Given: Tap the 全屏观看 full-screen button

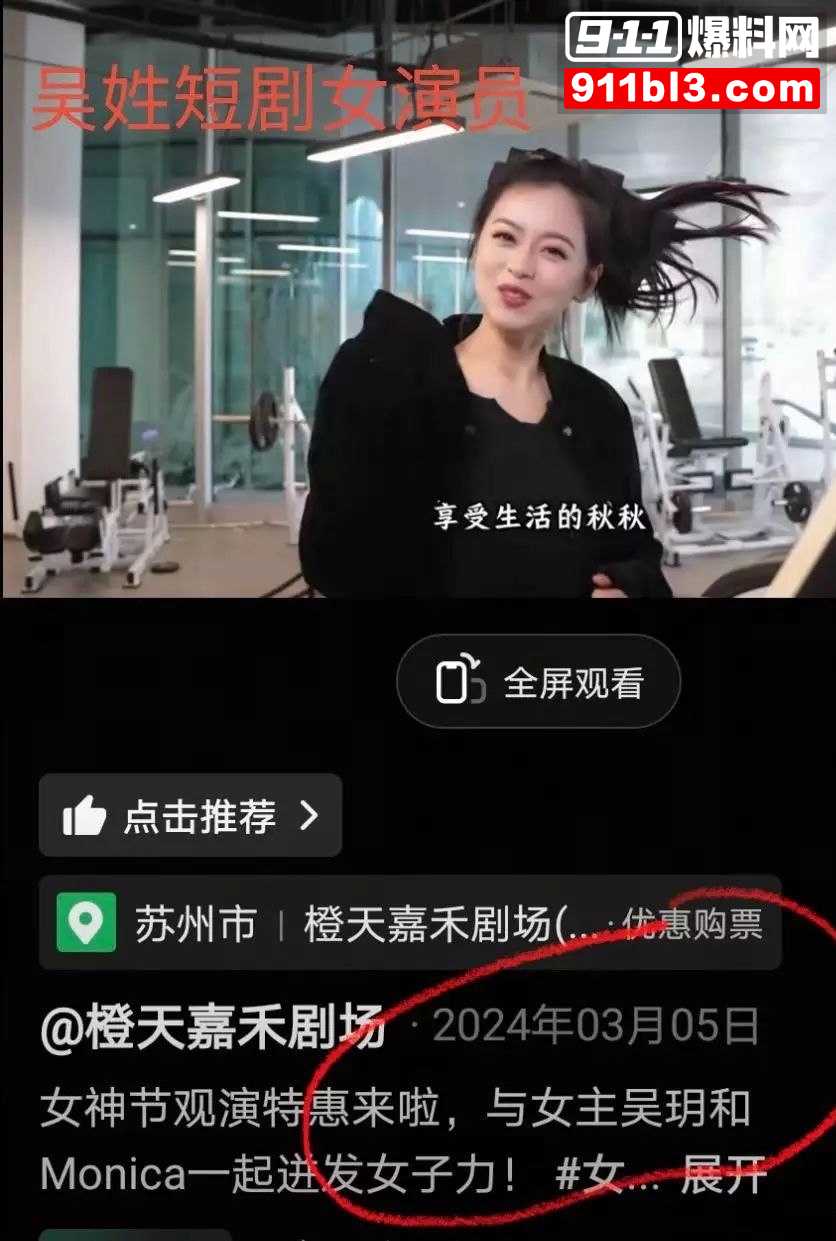Looking at the screenshot, I should [538, 683].
